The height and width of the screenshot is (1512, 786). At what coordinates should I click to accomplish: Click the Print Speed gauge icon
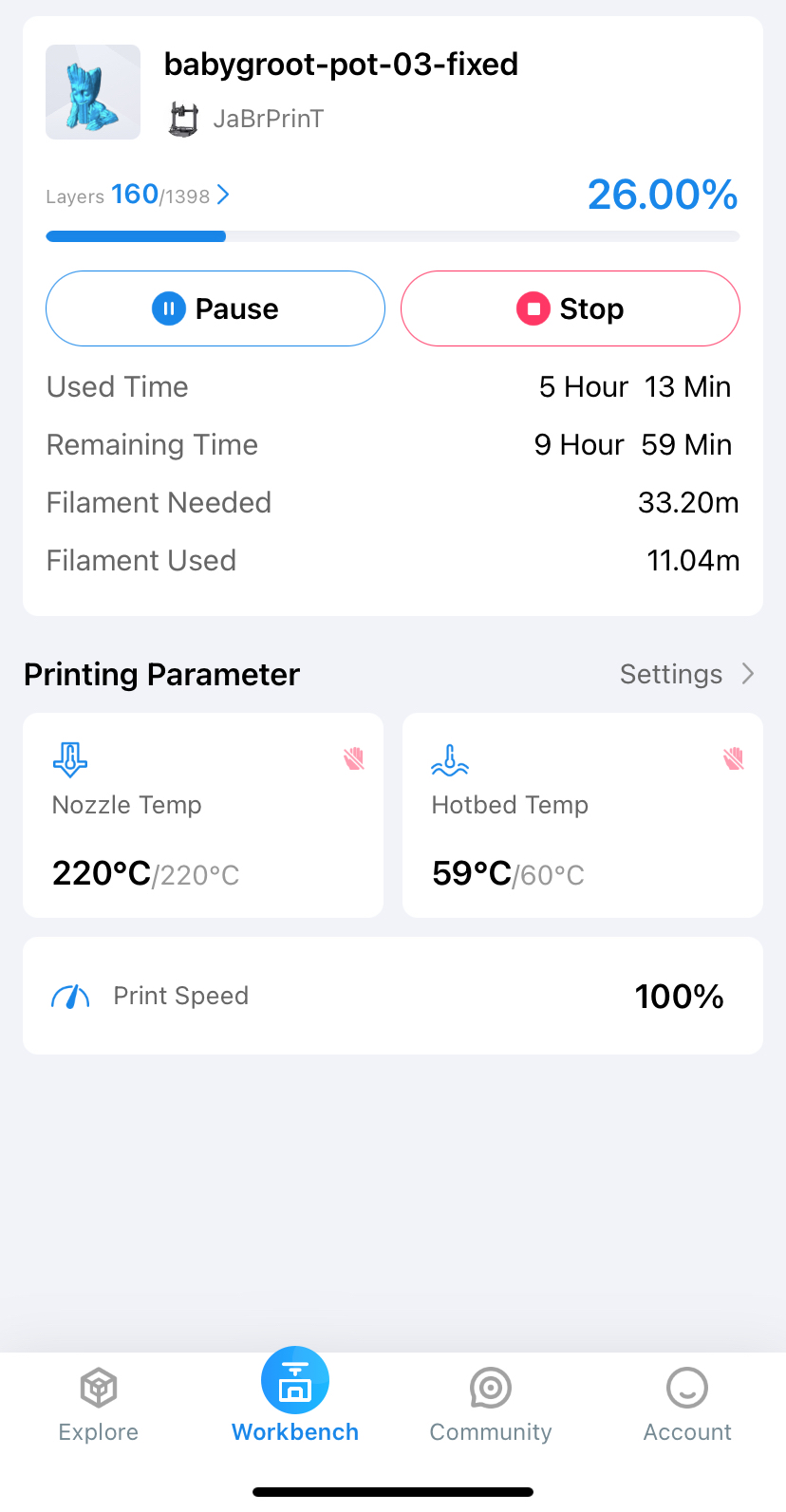pyautogui.click(x=70, y=995)
